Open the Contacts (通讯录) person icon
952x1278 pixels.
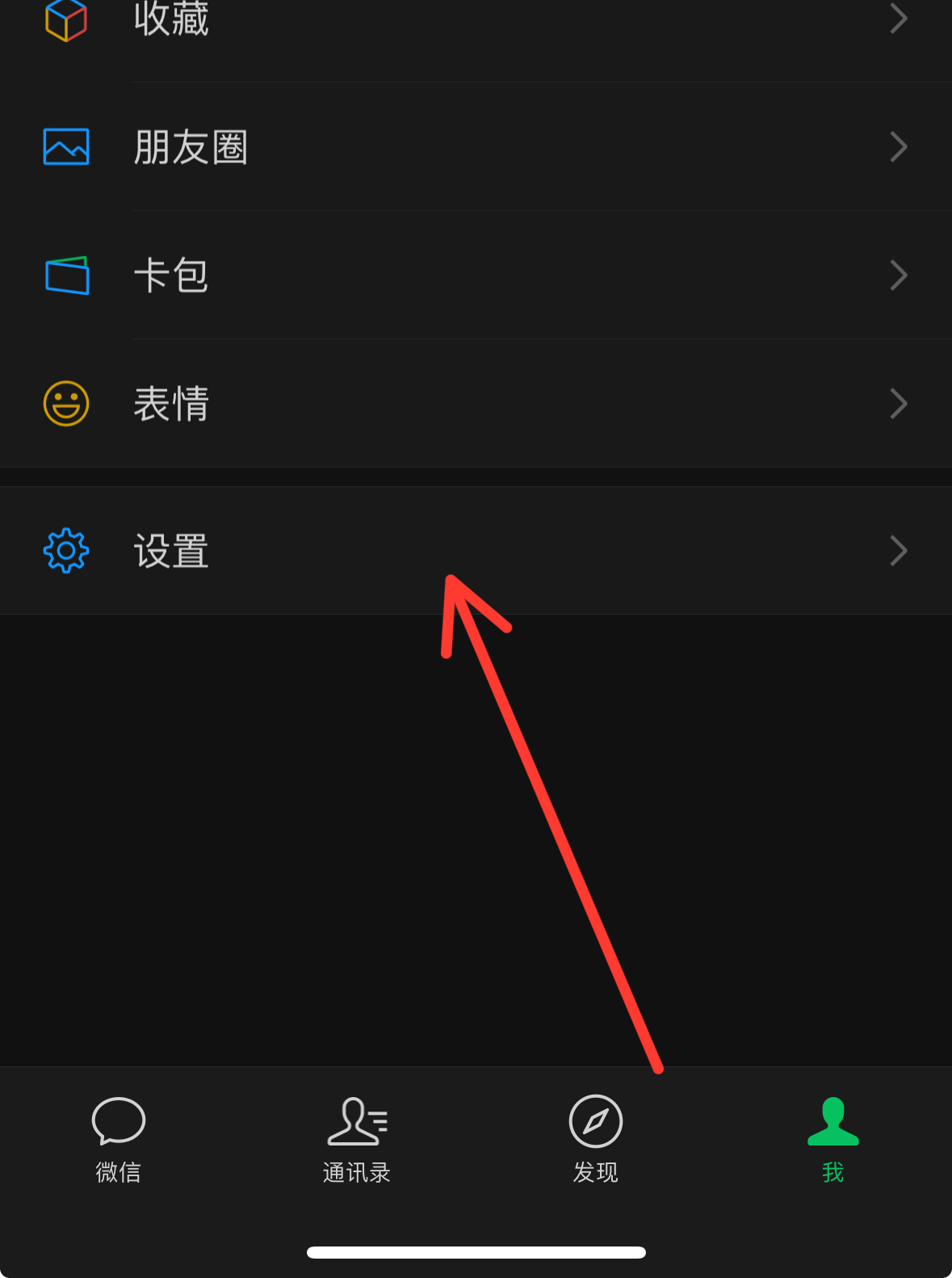356,1123
